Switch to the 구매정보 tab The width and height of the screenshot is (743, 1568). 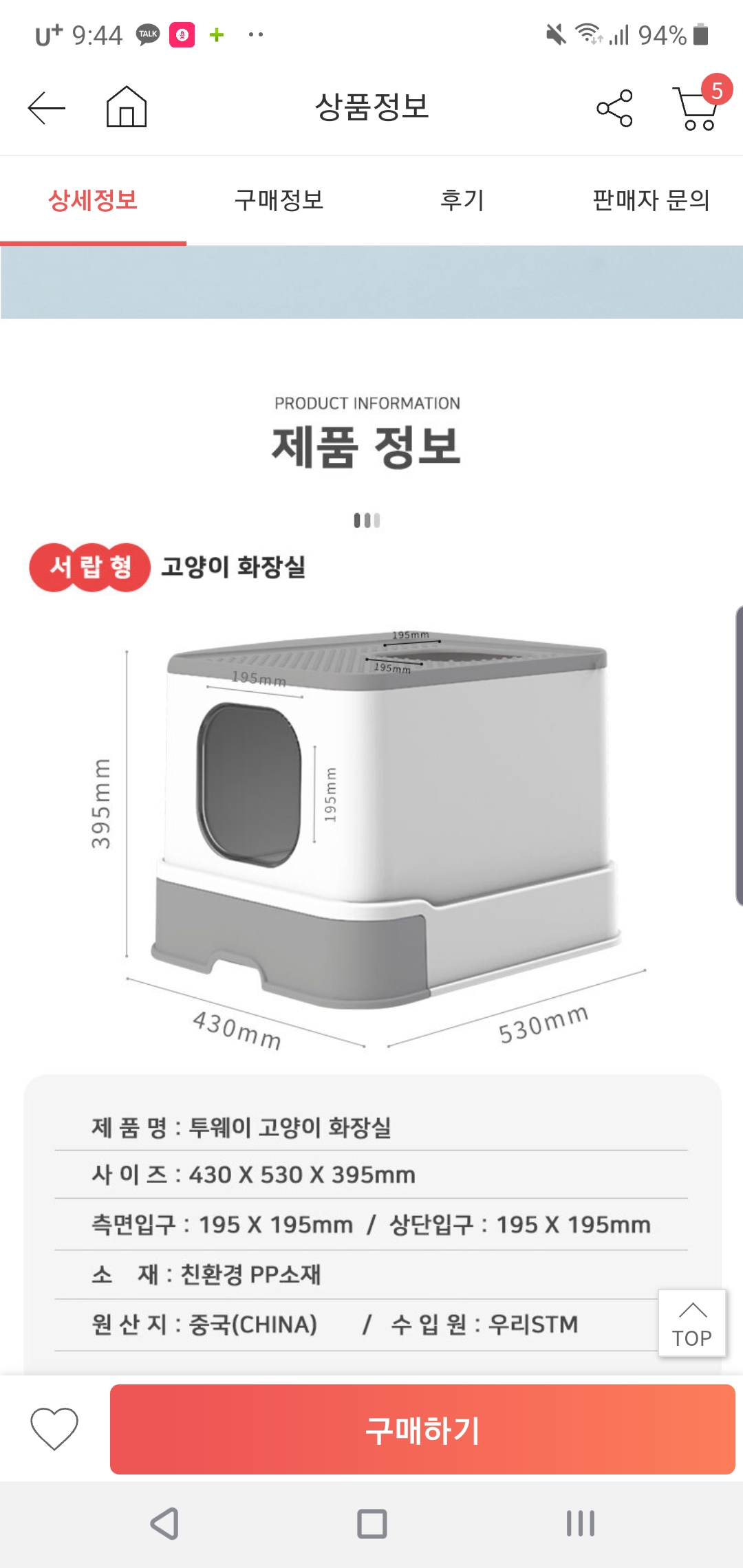tap(279, 200)
